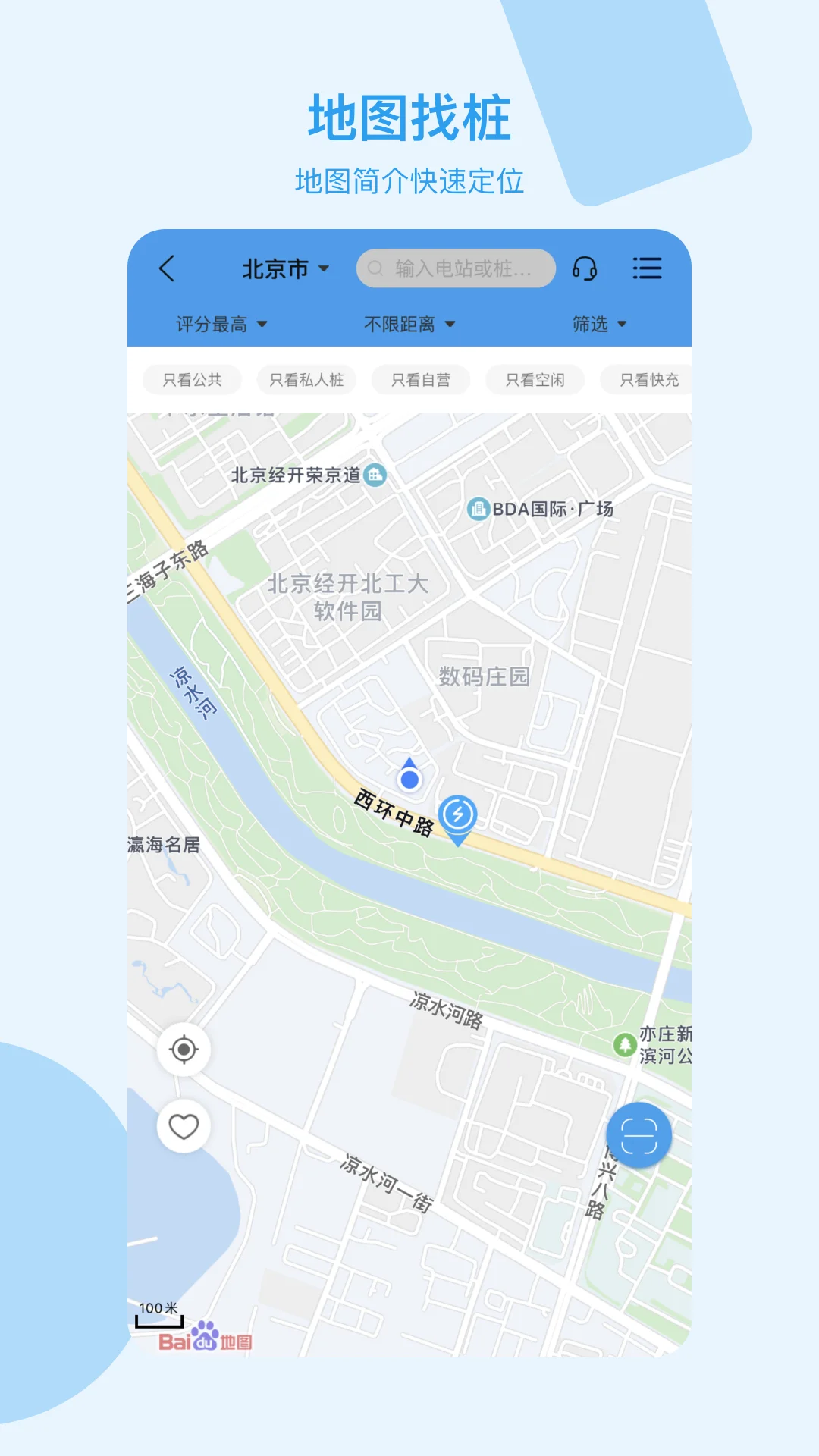Open the 不限距离 distance dropdown
Viewport: 819px width, 1456px height.
(x=409, y=324)
